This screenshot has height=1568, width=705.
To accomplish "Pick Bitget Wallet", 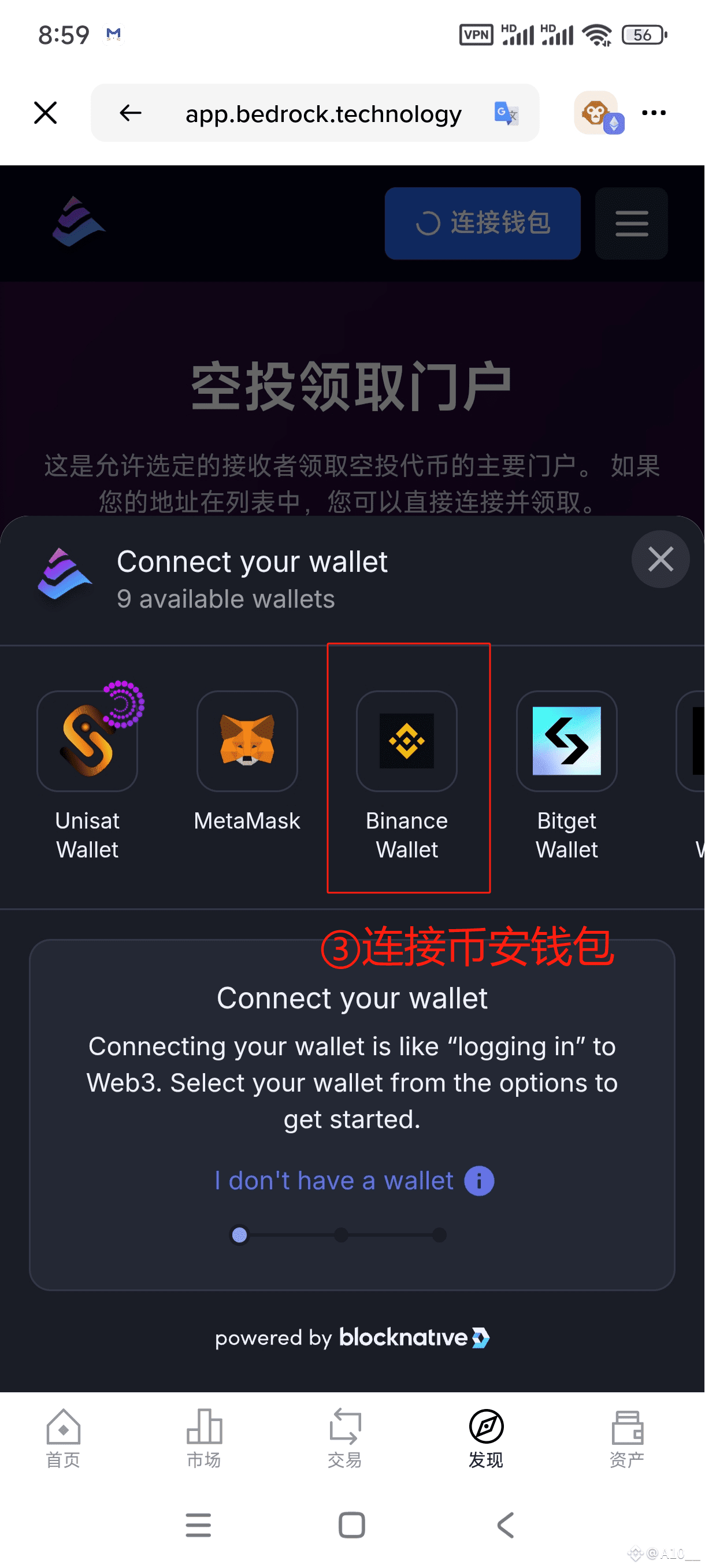I will pos(567,775).
